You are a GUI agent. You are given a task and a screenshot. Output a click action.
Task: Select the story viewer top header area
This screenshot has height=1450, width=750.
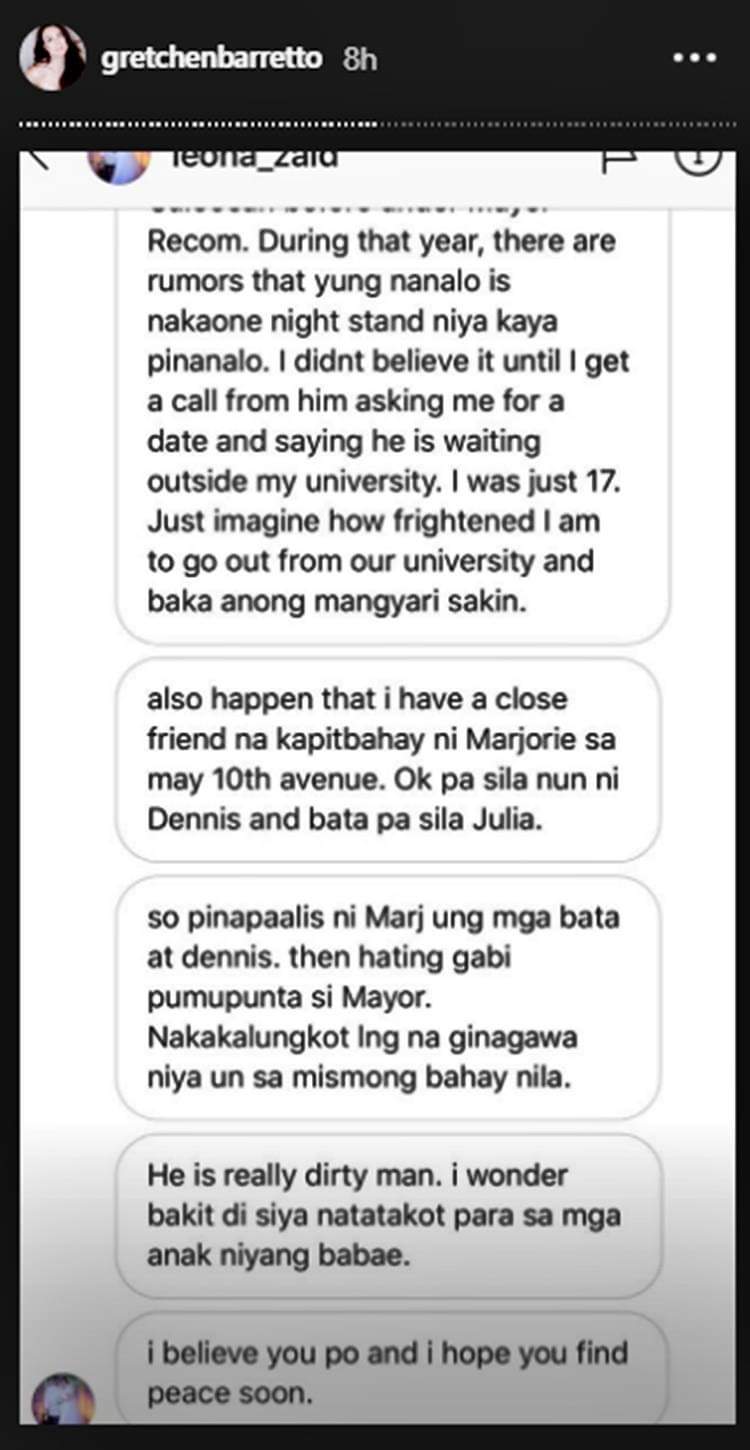[375, 58]
